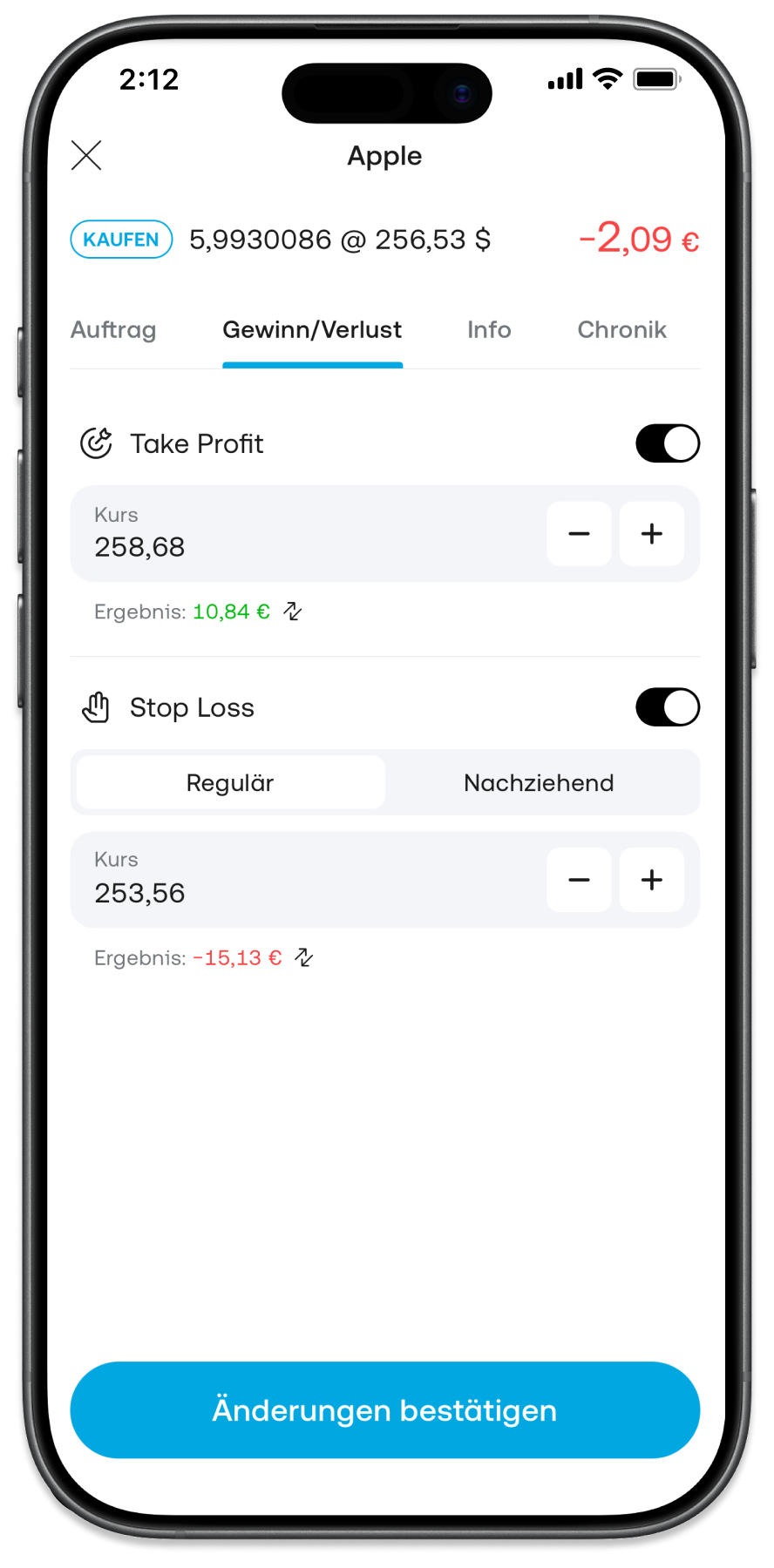Open the Chronik tab
This screenshot has width=774, height=1568.
pos(621,330)
